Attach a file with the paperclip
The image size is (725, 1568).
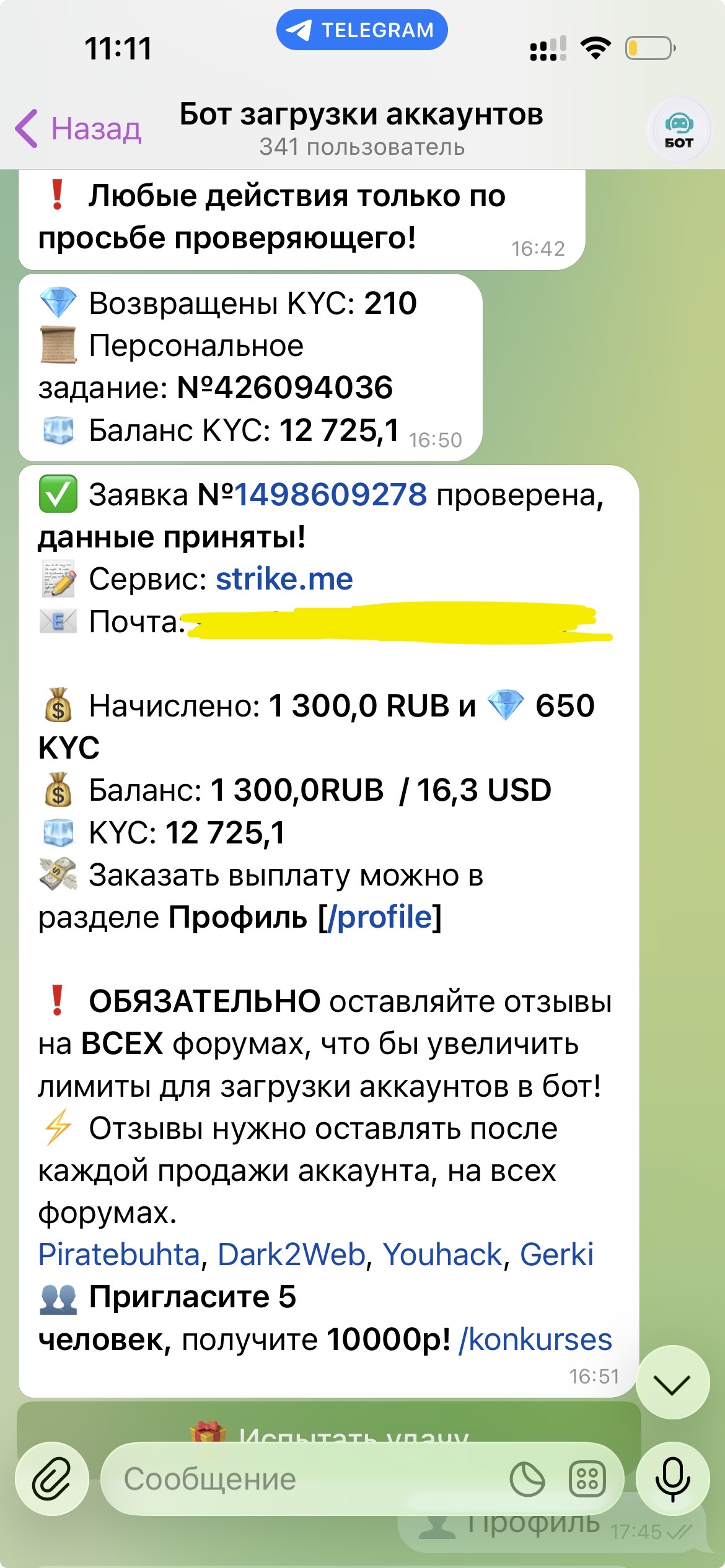click(52, 1479)
